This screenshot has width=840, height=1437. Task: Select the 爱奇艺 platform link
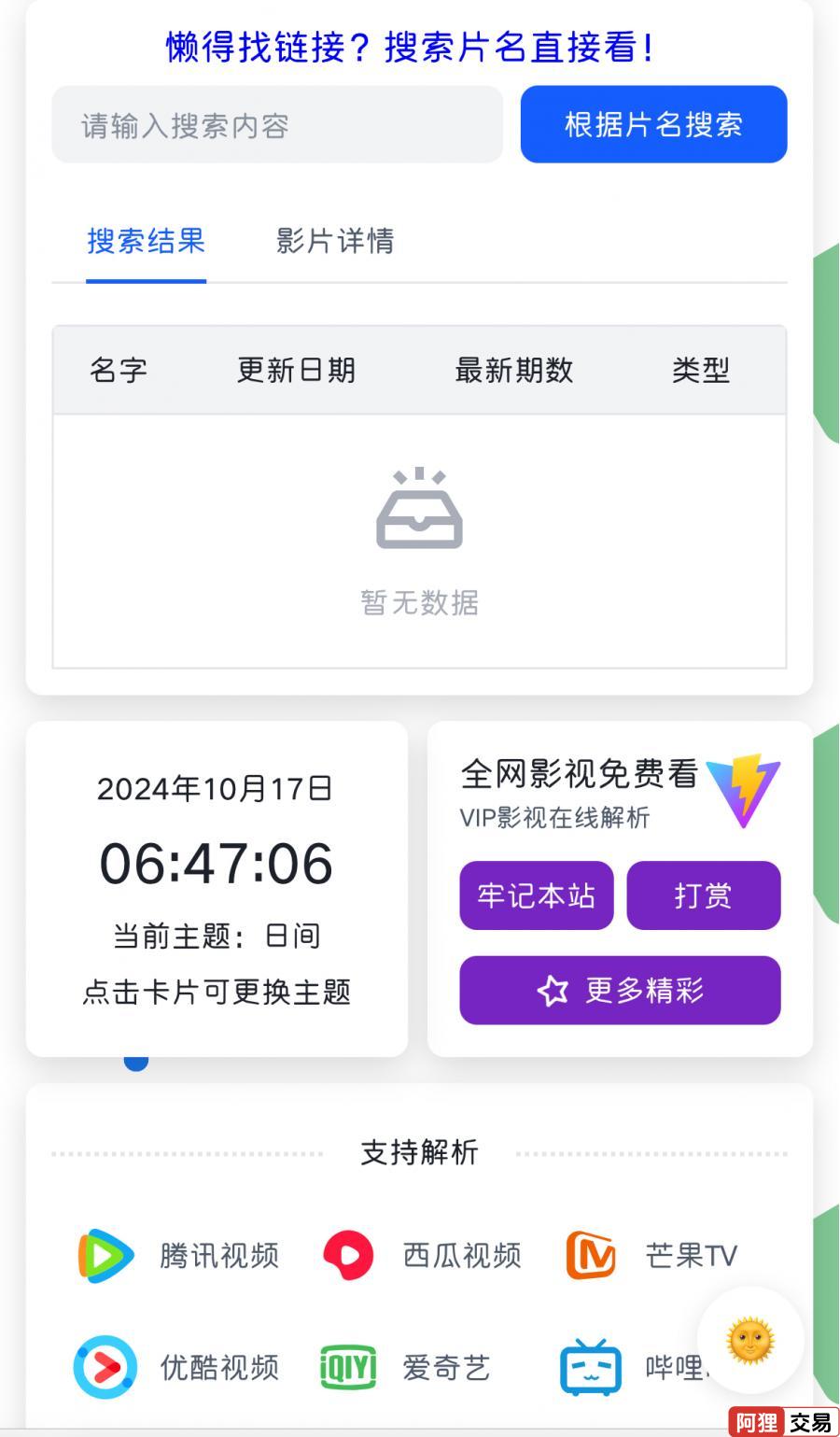[x=406, y=1368]
